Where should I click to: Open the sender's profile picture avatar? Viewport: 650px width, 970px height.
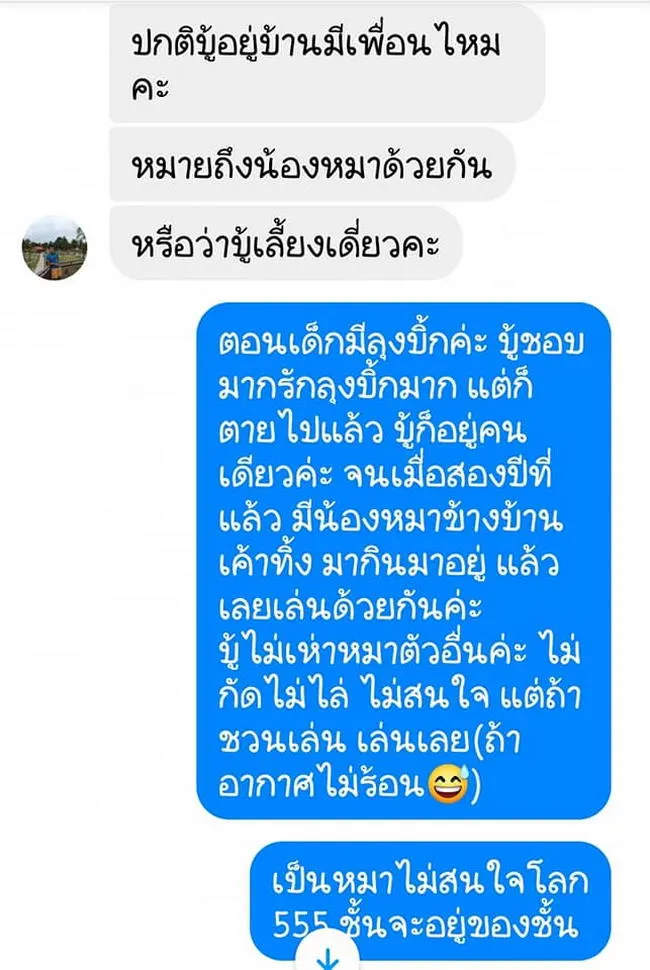pyautogui.click(x=55, y=247)
